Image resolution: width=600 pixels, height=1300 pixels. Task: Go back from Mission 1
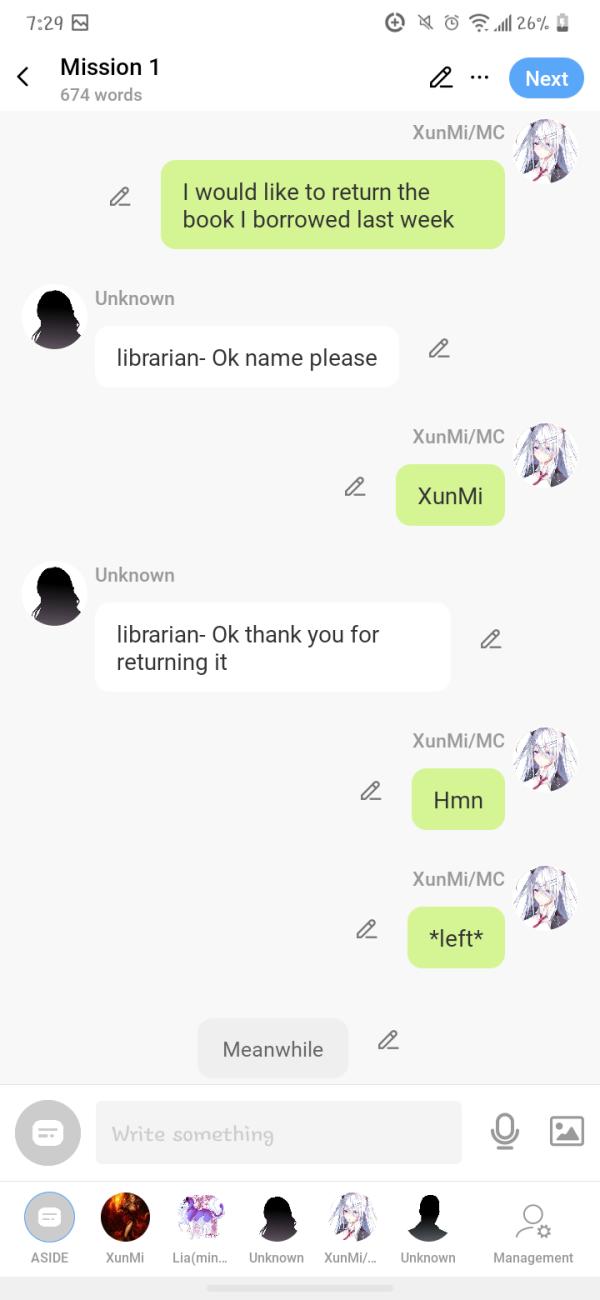click(x=23, y=78)
